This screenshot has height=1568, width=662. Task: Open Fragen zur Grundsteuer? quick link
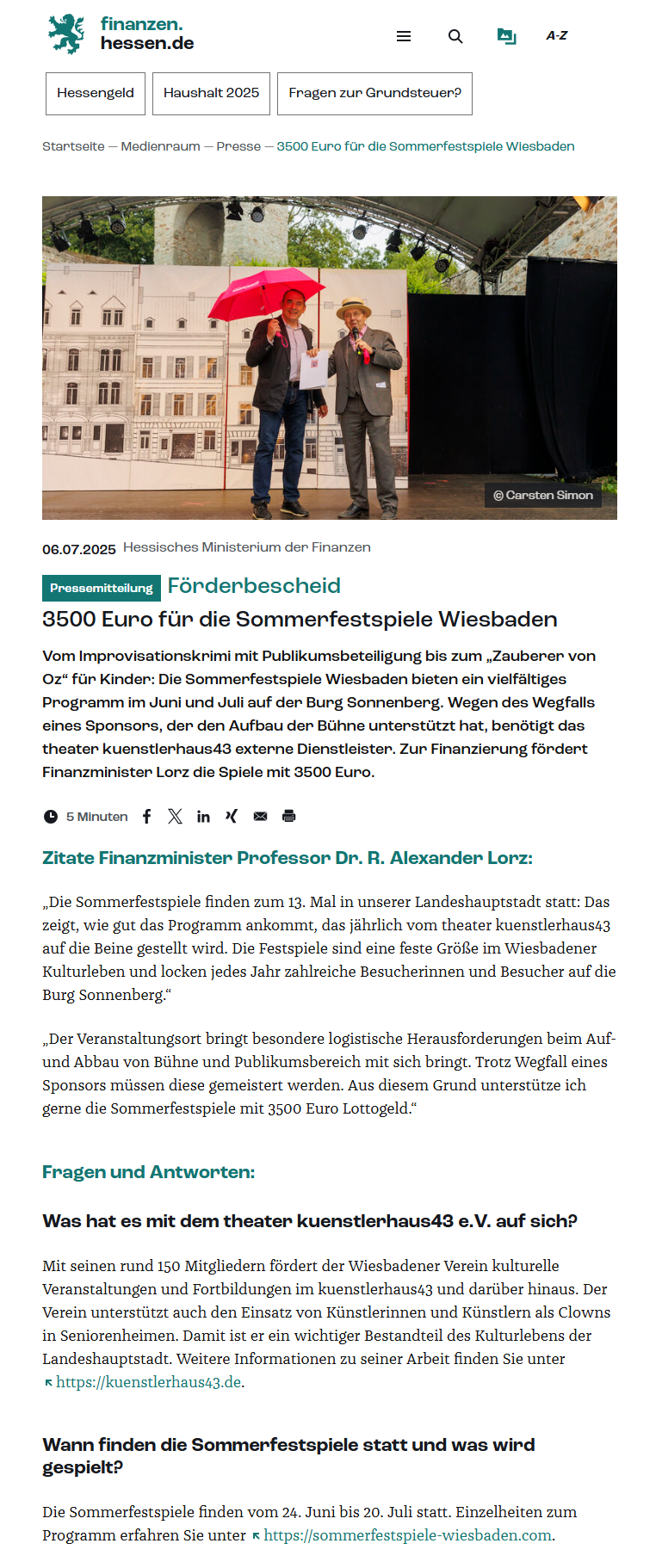coord(374,93)
